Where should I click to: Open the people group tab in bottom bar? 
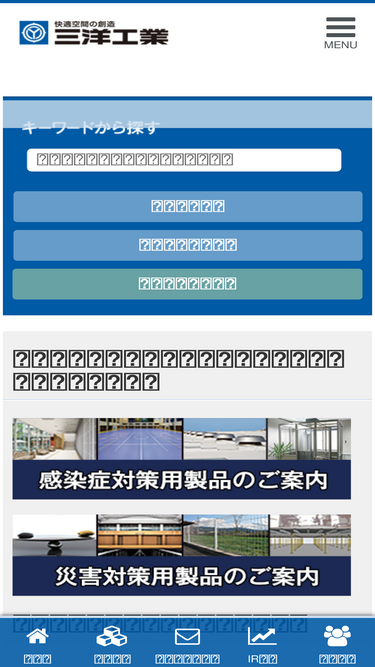coord(338,644)
